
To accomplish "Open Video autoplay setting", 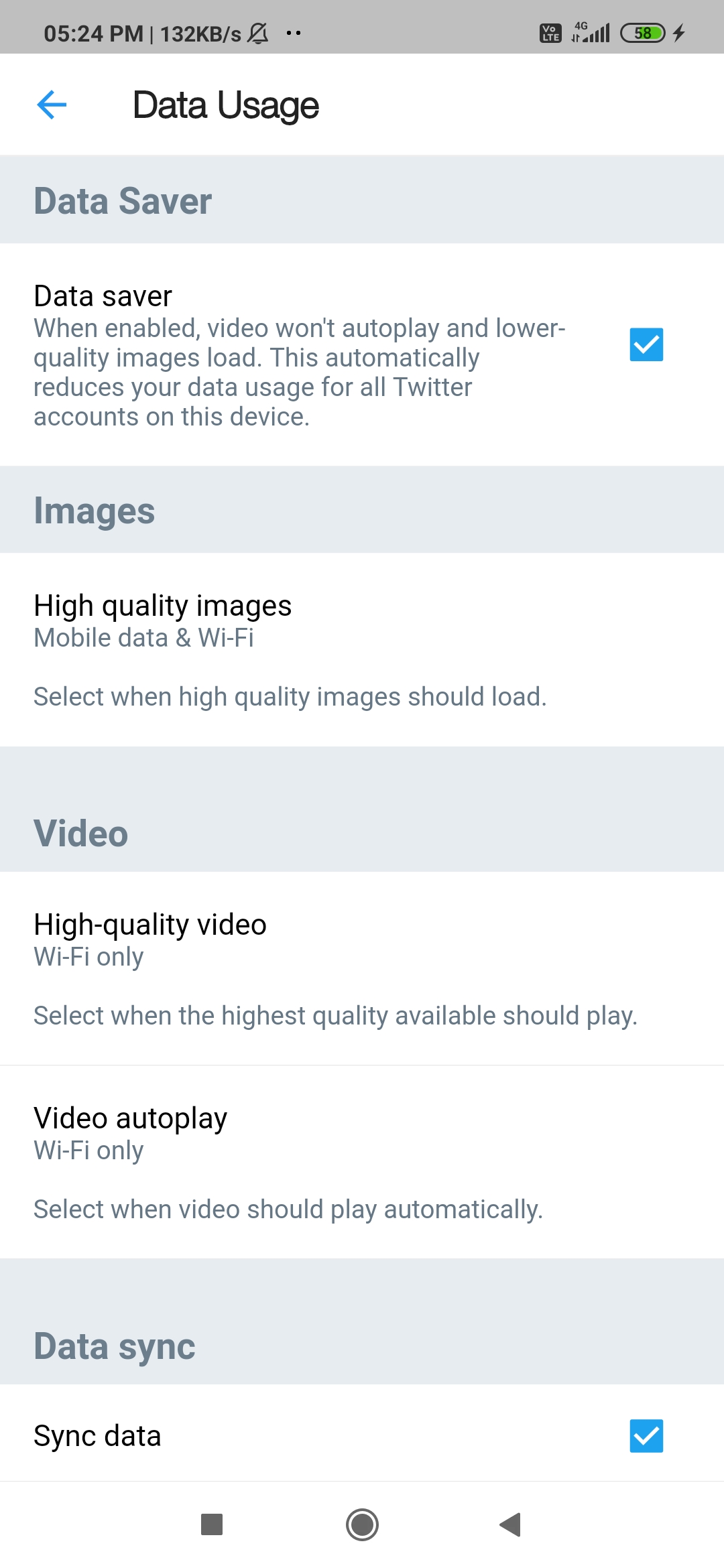I will point(362,1162).
